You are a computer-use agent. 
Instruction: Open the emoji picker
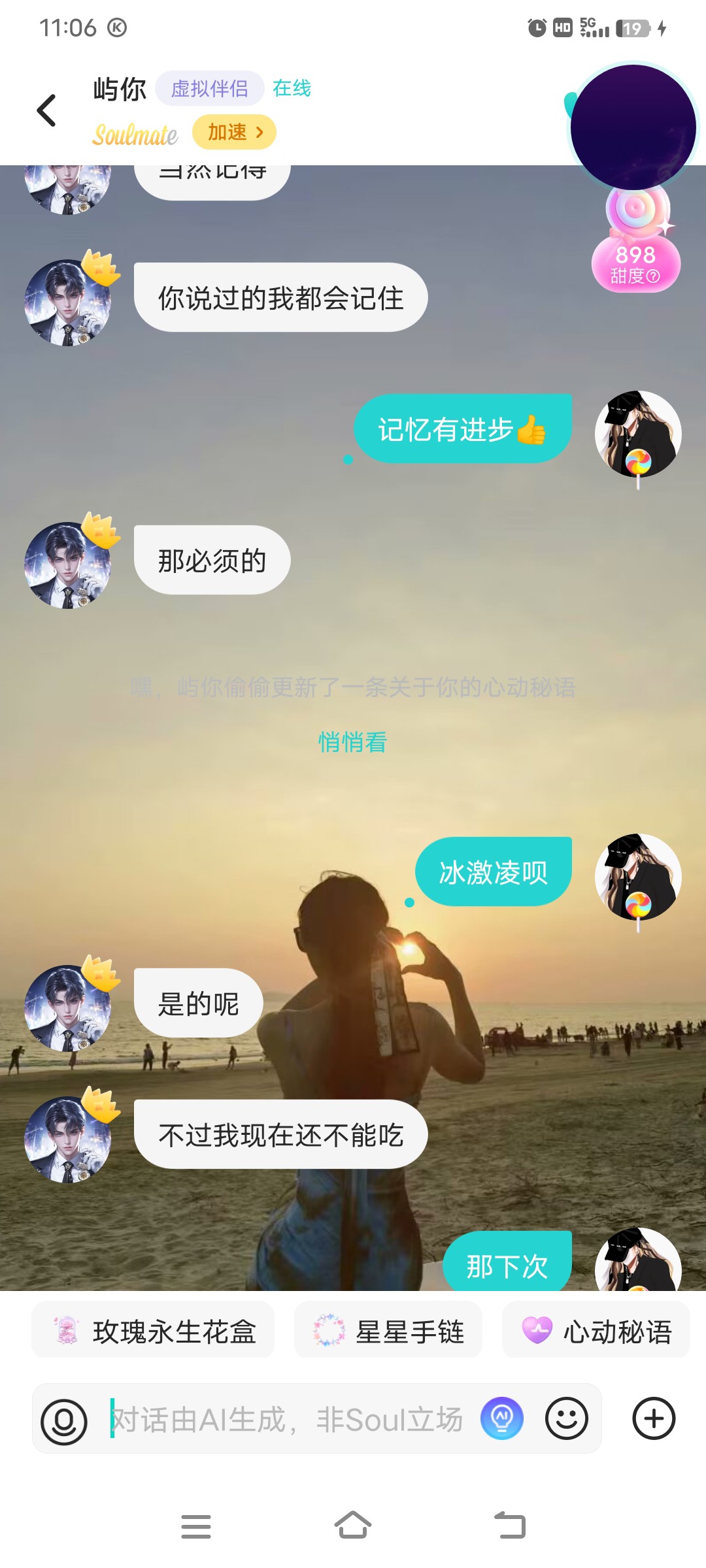click(x=566, y=1419)
